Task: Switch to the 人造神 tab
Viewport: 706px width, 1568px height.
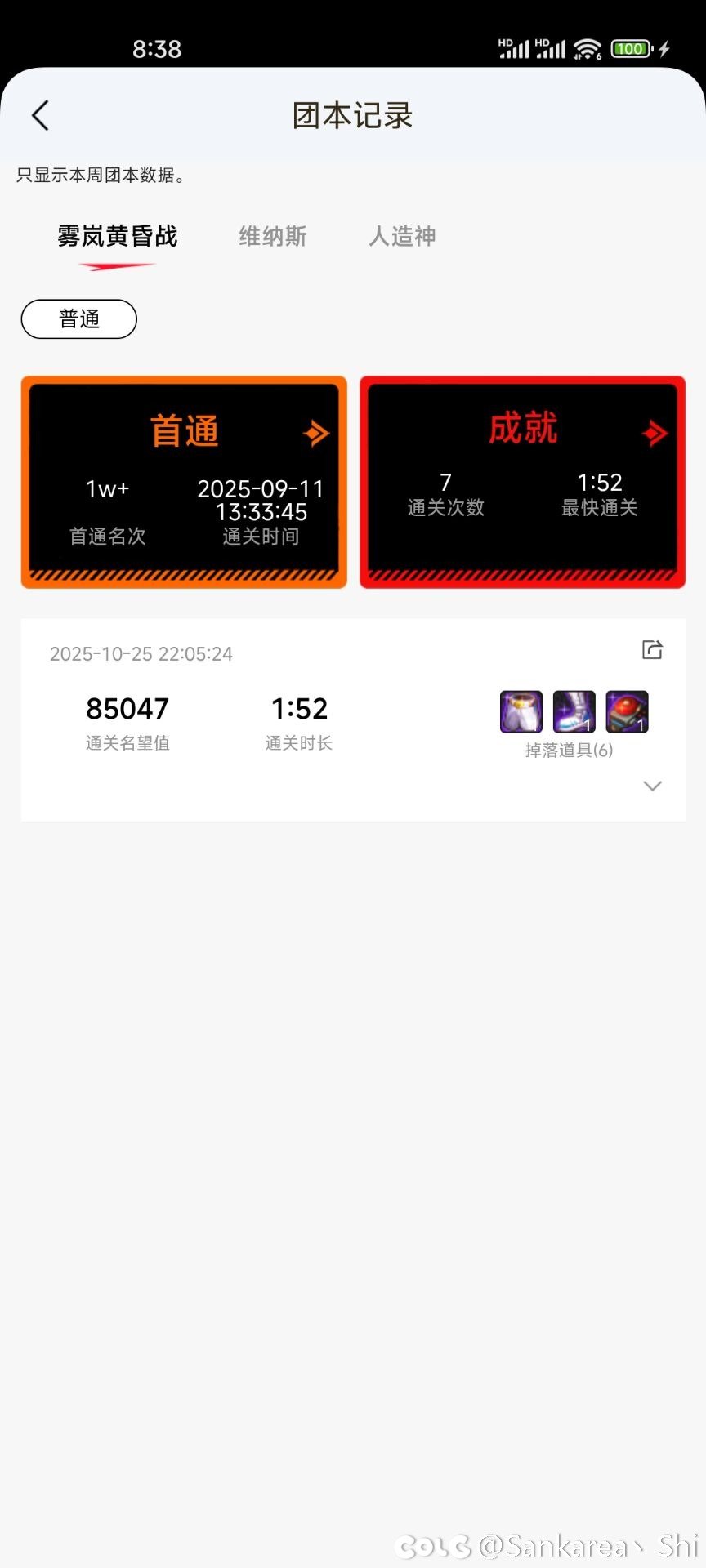Action: point(402,237)
